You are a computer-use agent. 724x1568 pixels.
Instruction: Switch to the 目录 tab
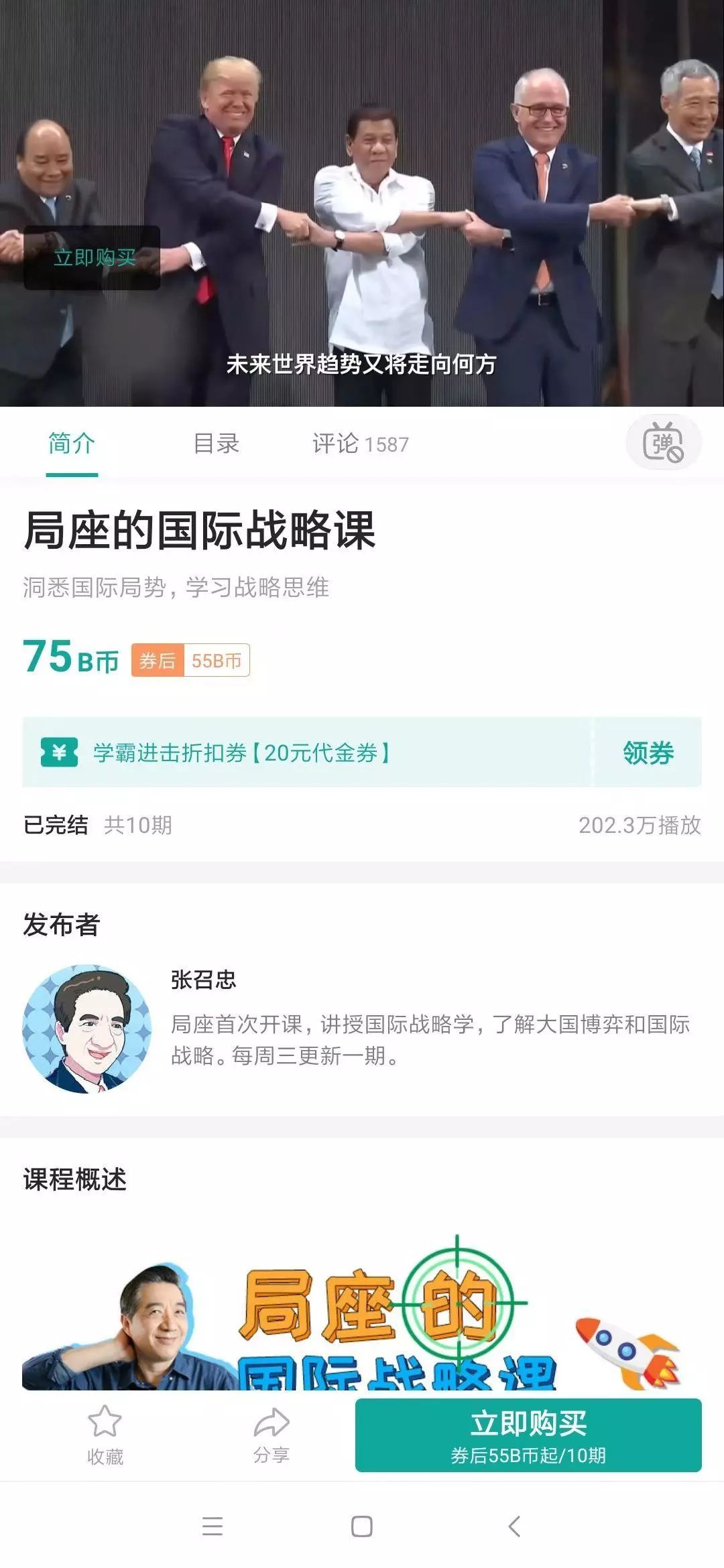point(216,444)
